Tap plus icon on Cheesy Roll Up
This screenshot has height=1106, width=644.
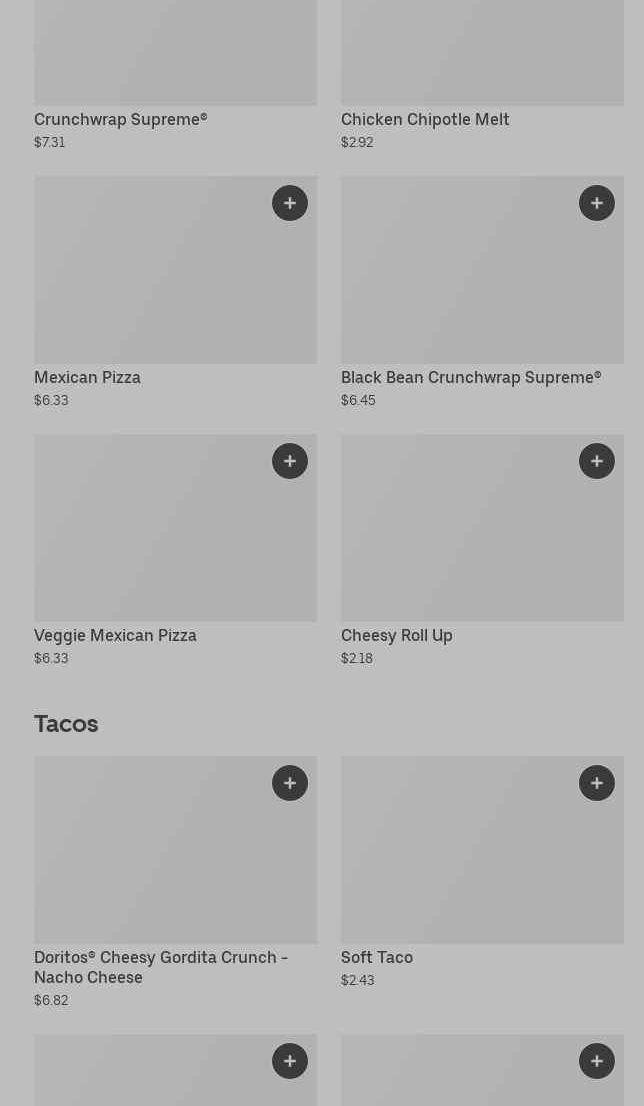[x=597, y=461]
